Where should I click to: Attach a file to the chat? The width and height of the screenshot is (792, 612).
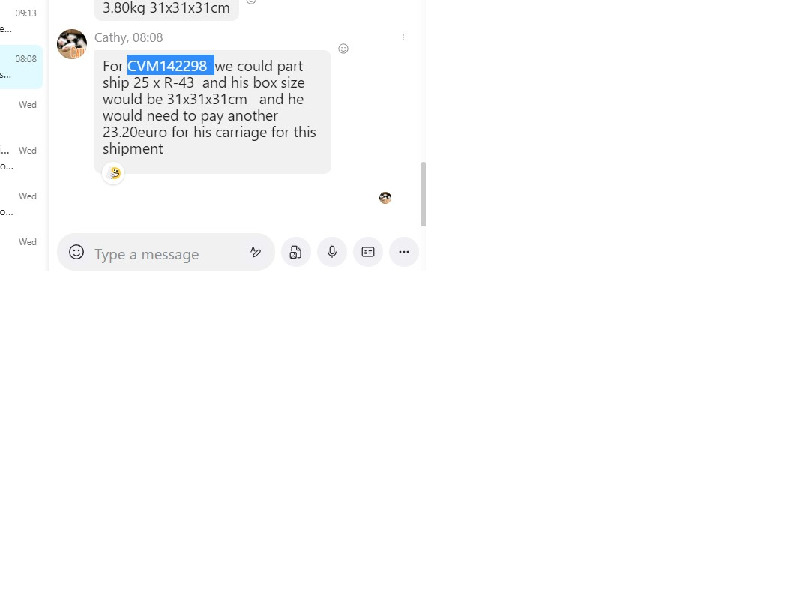pyautogui.click(x=295, y=253)
